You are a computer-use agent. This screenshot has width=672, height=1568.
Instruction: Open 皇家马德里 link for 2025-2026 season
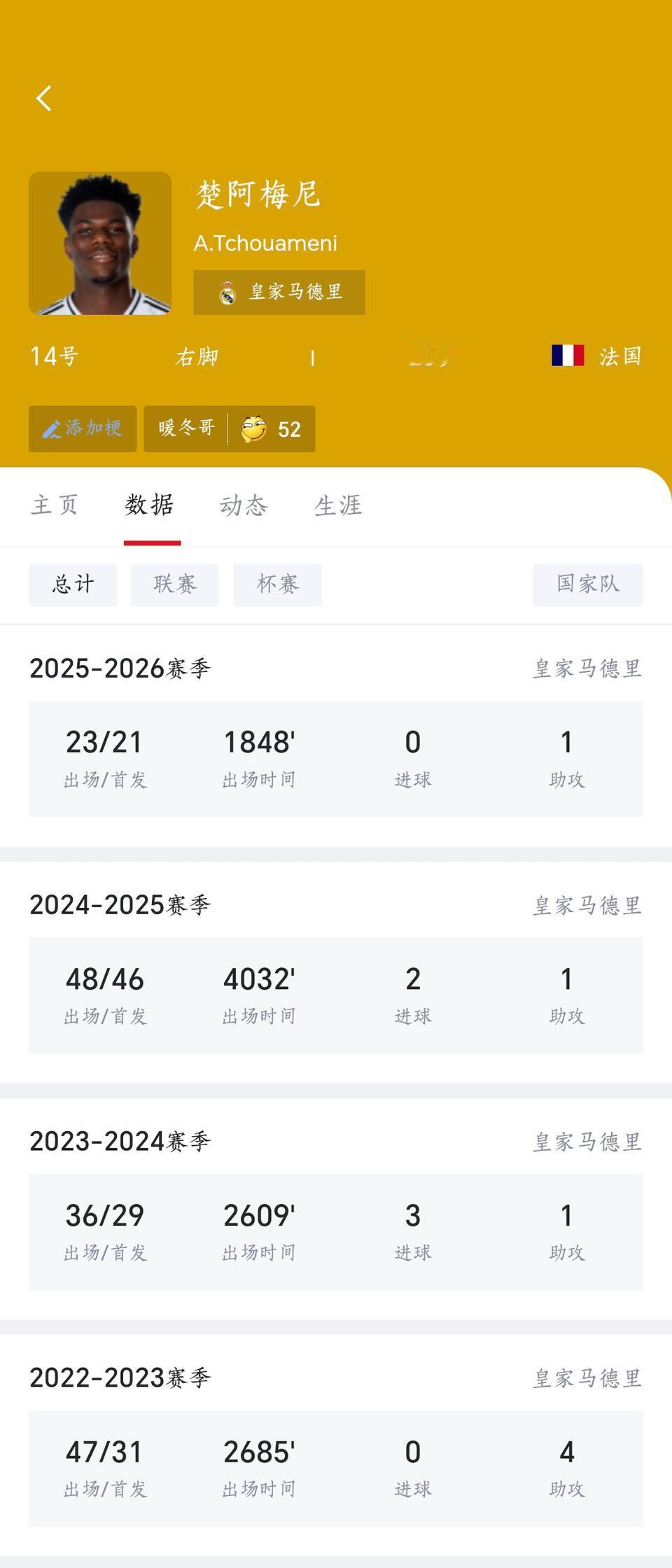click(x=587, y=668)
